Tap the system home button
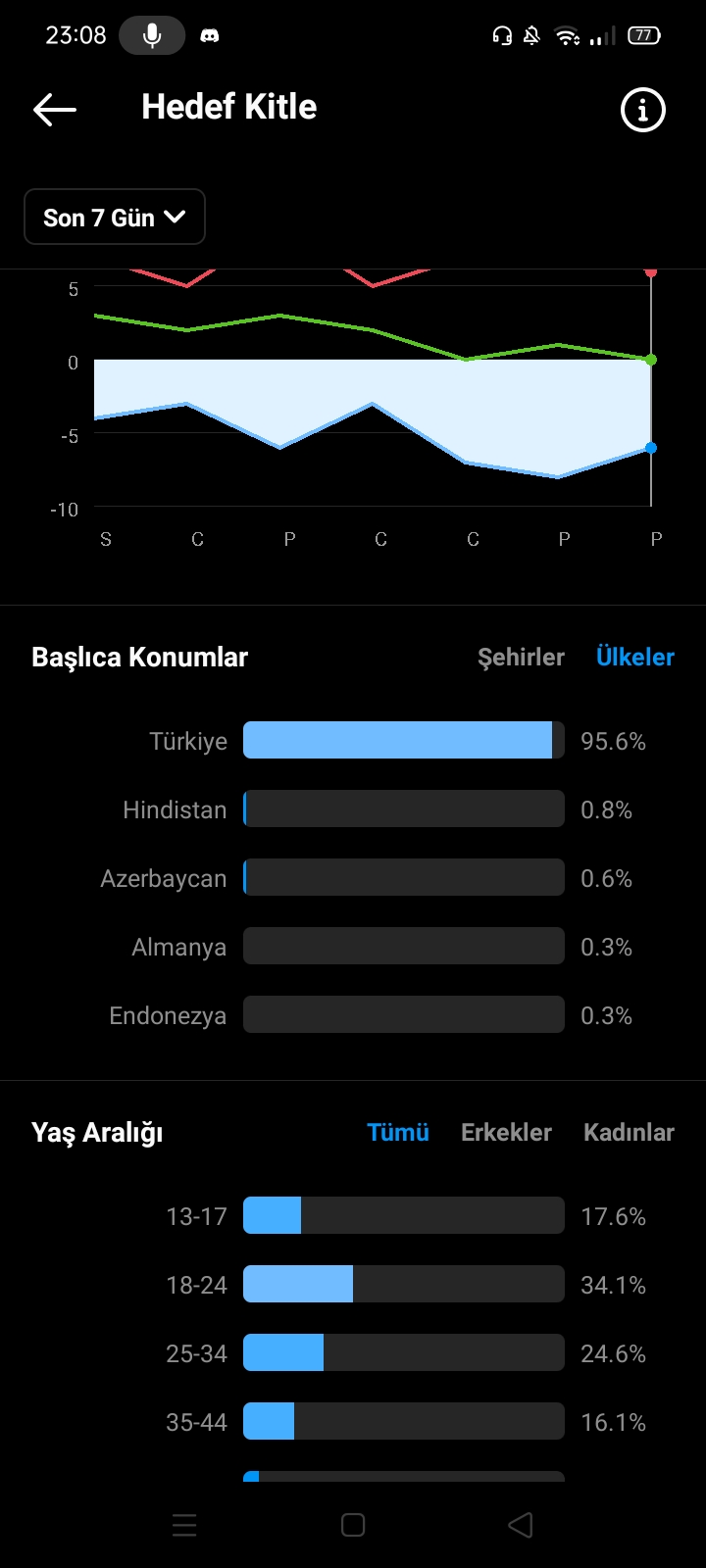Viewport: 706px width, 1568px height. (x=353, y=1525)
